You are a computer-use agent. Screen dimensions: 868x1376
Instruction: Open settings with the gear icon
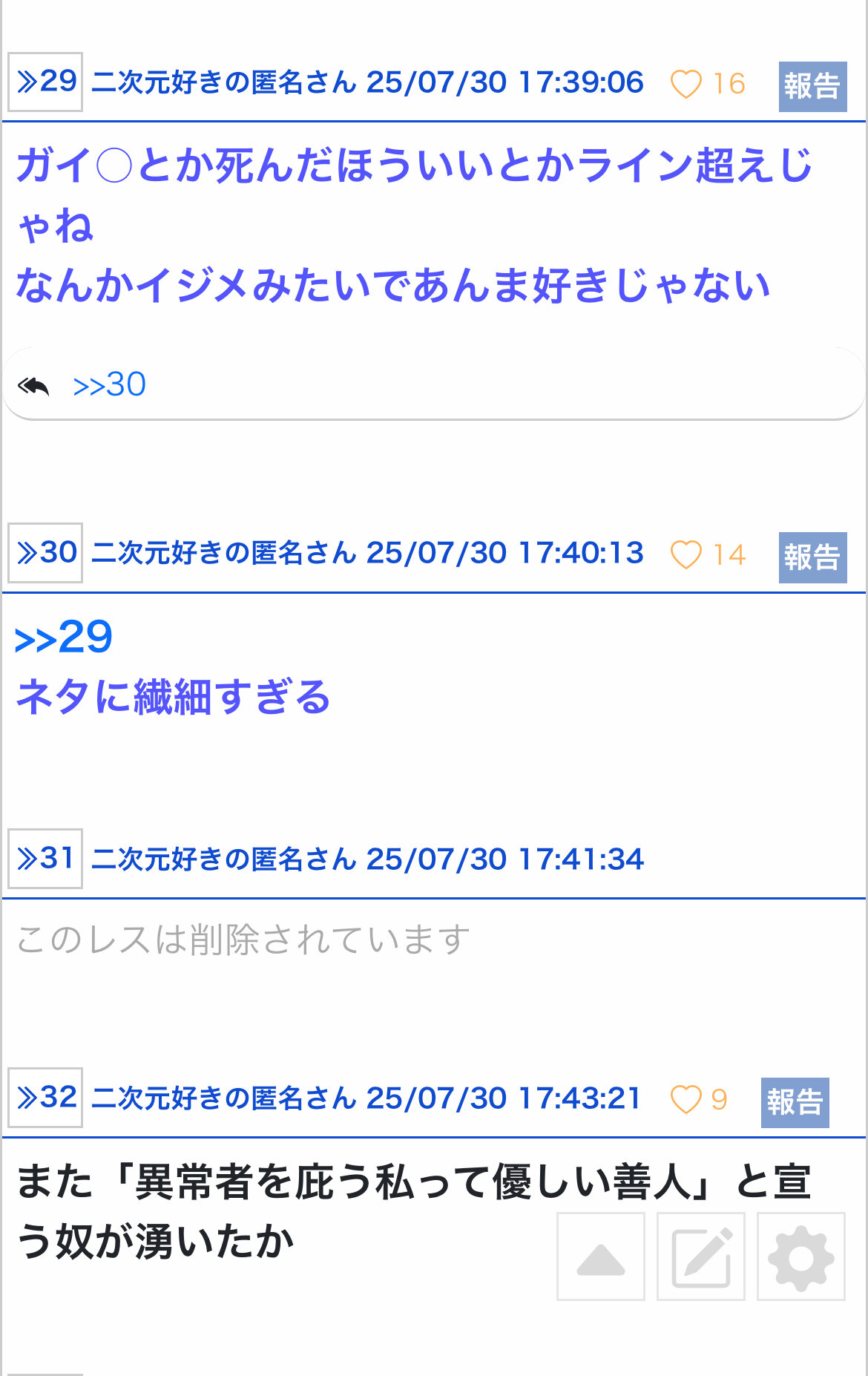801,1257
